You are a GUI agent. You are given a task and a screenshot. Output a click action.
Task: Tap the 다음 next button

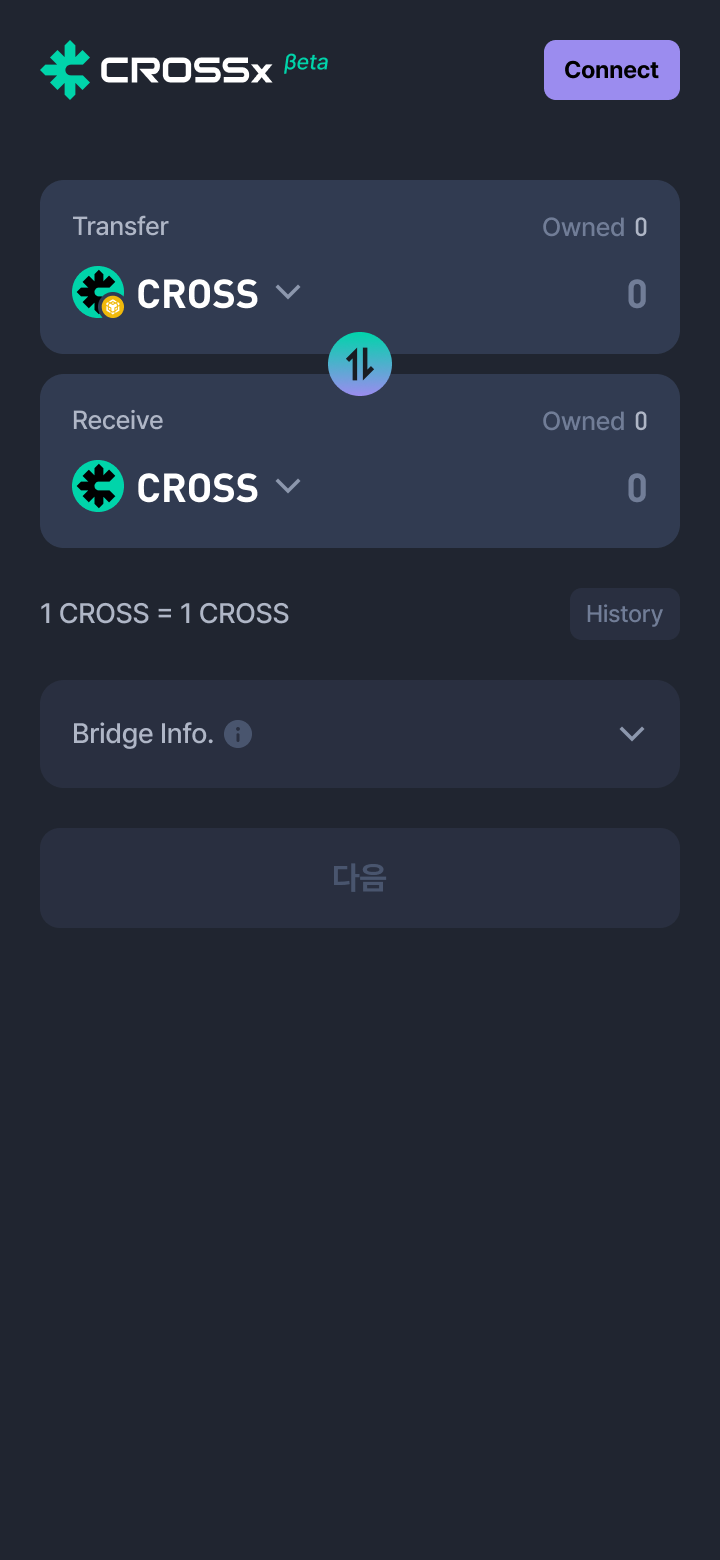pyautogui.click(x=360, y=878)
